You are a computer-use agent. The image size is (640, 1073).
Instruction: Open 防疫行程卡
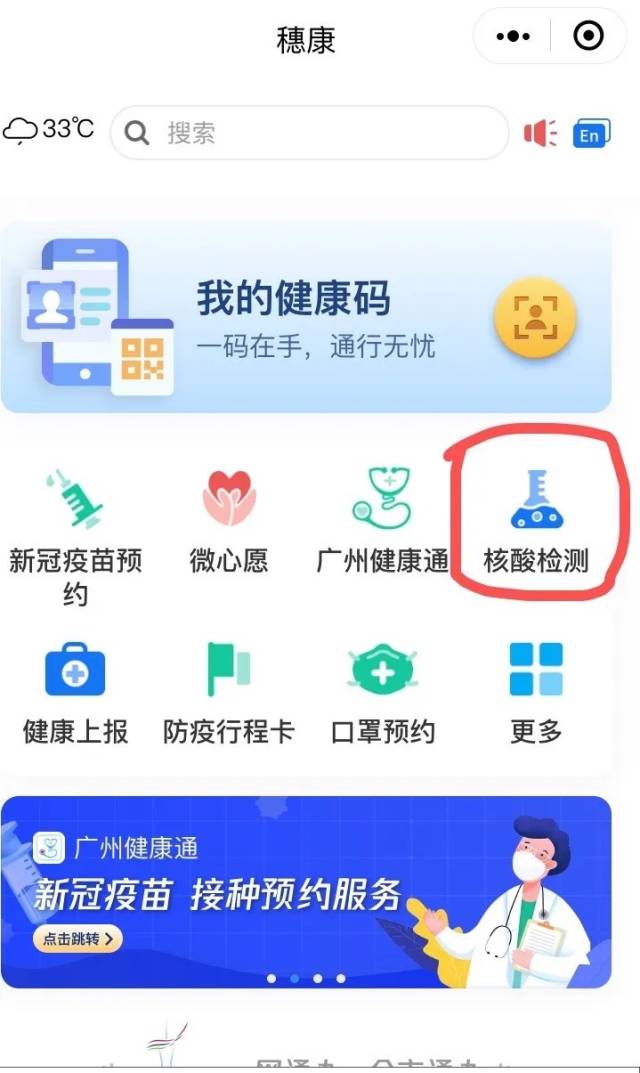(229, 692)
